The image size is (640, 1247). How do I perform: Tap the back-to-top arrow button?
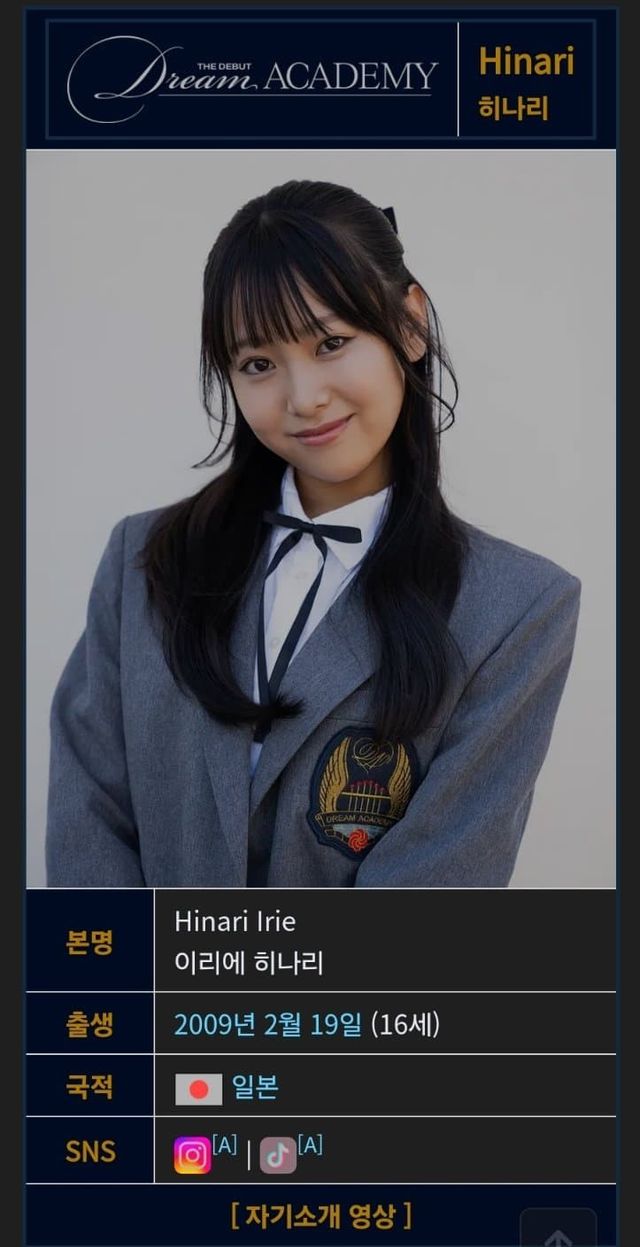(x=558, y=1232)
